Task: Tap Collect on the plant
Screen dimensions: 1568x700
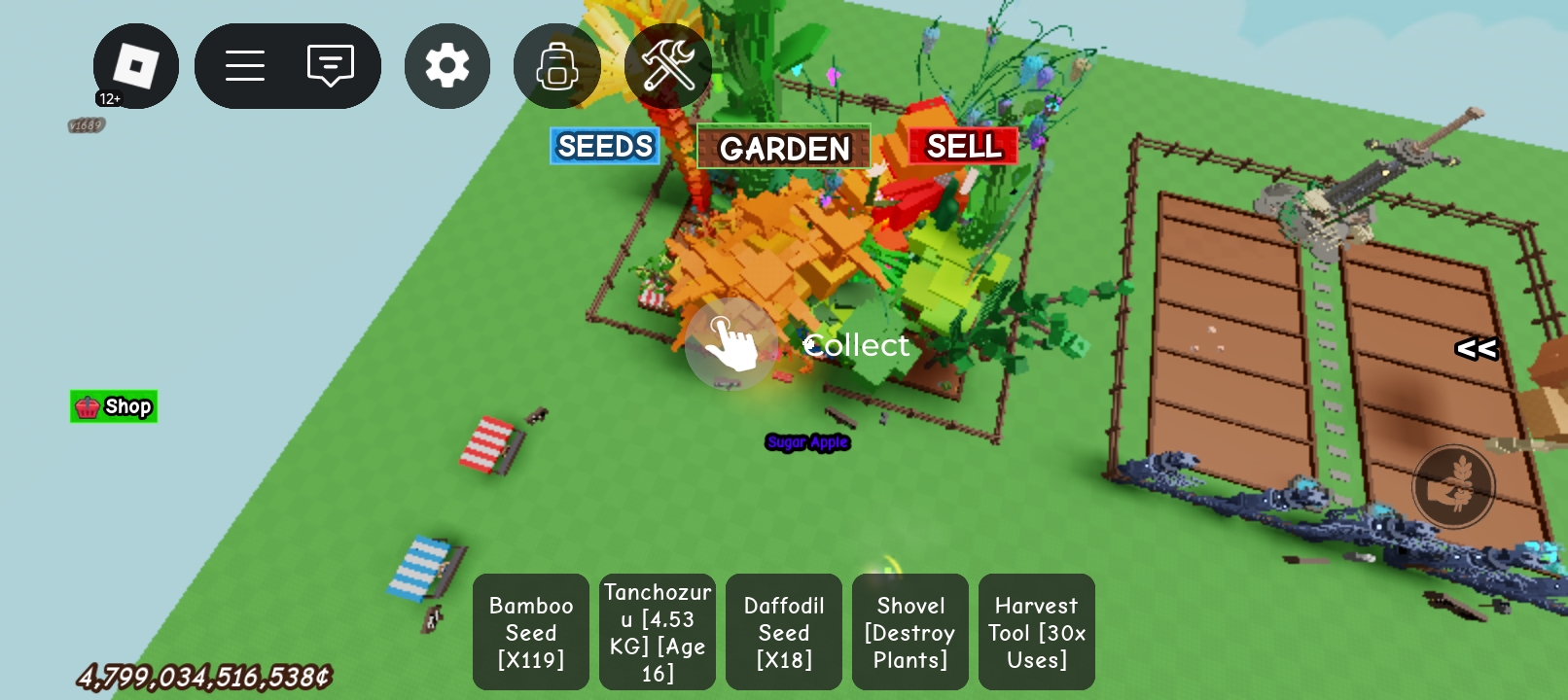Action: 731,343
